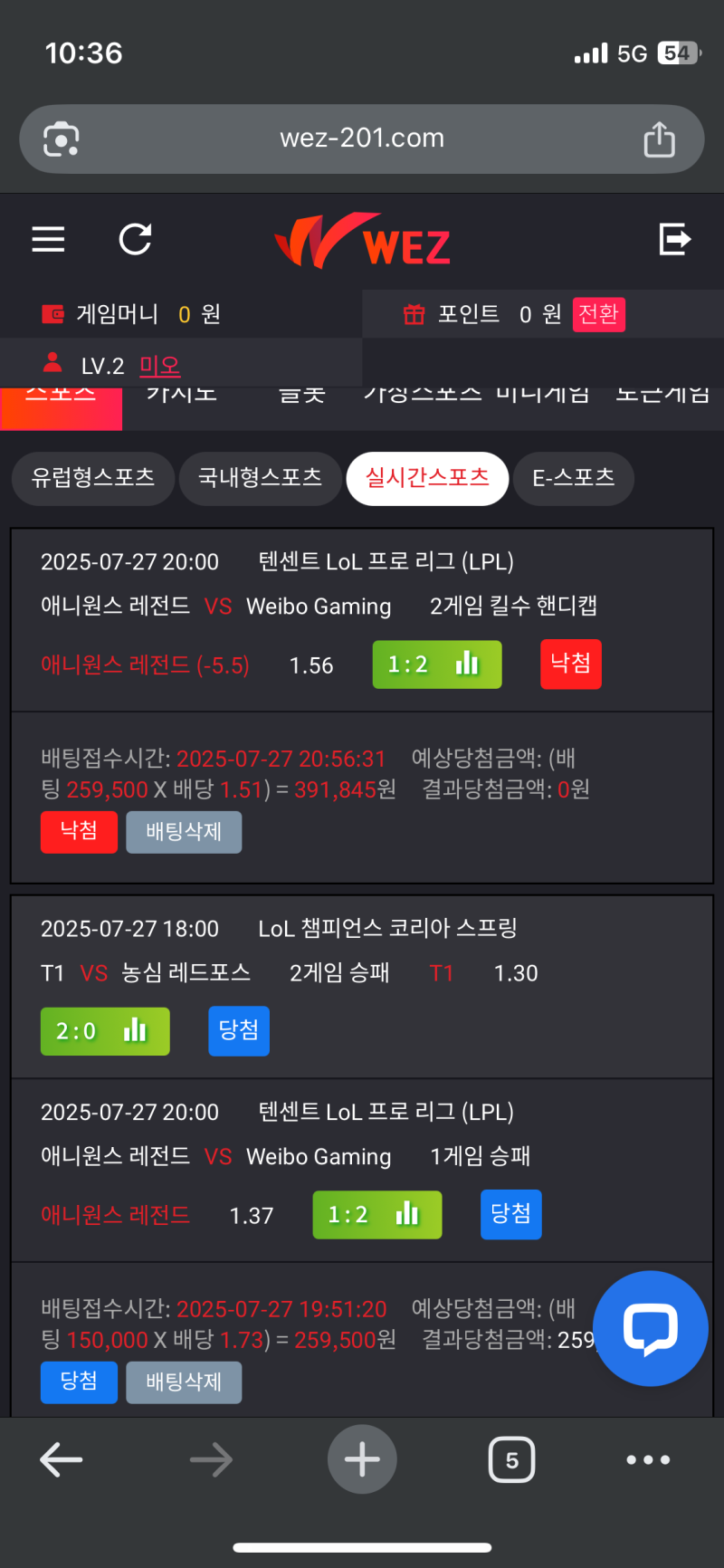Show the 5 open browser tabs
724x1568 pixels.
pos(512,1459)
